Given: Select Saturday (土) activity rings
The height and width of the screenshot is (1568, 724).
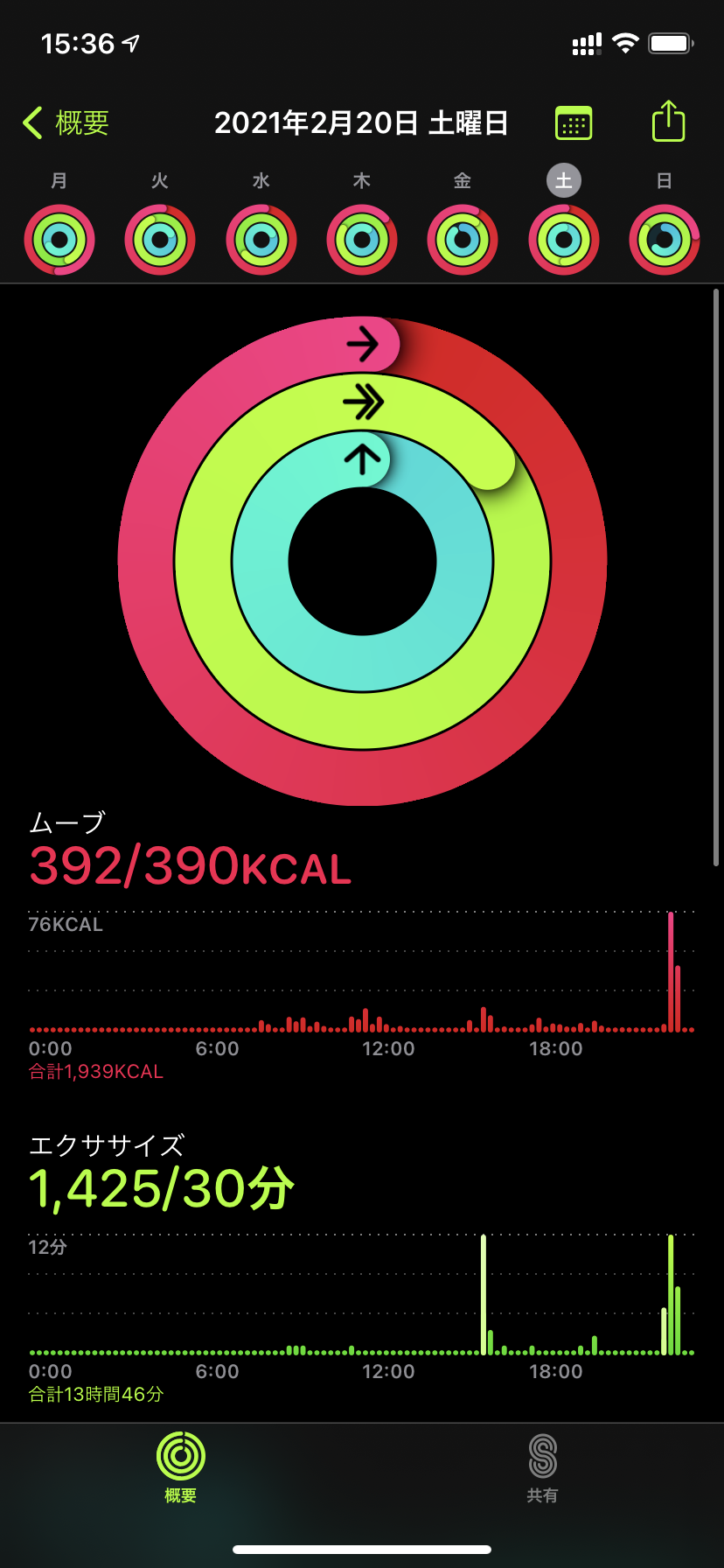Looking at the screenshot, I should [564, 239].
